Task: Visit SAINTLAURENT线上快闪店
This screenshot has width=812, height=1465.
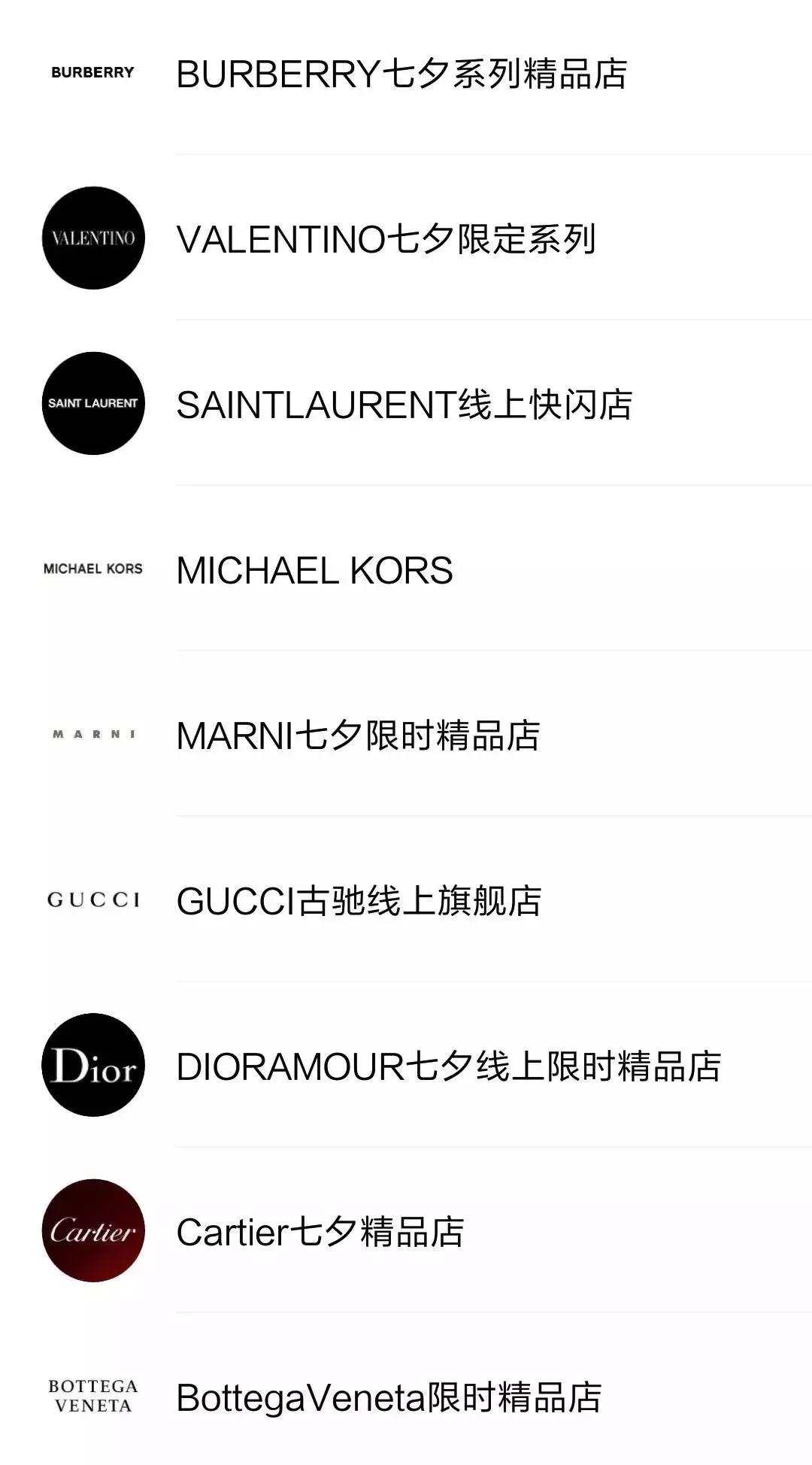Action: (x=406, y=404)
